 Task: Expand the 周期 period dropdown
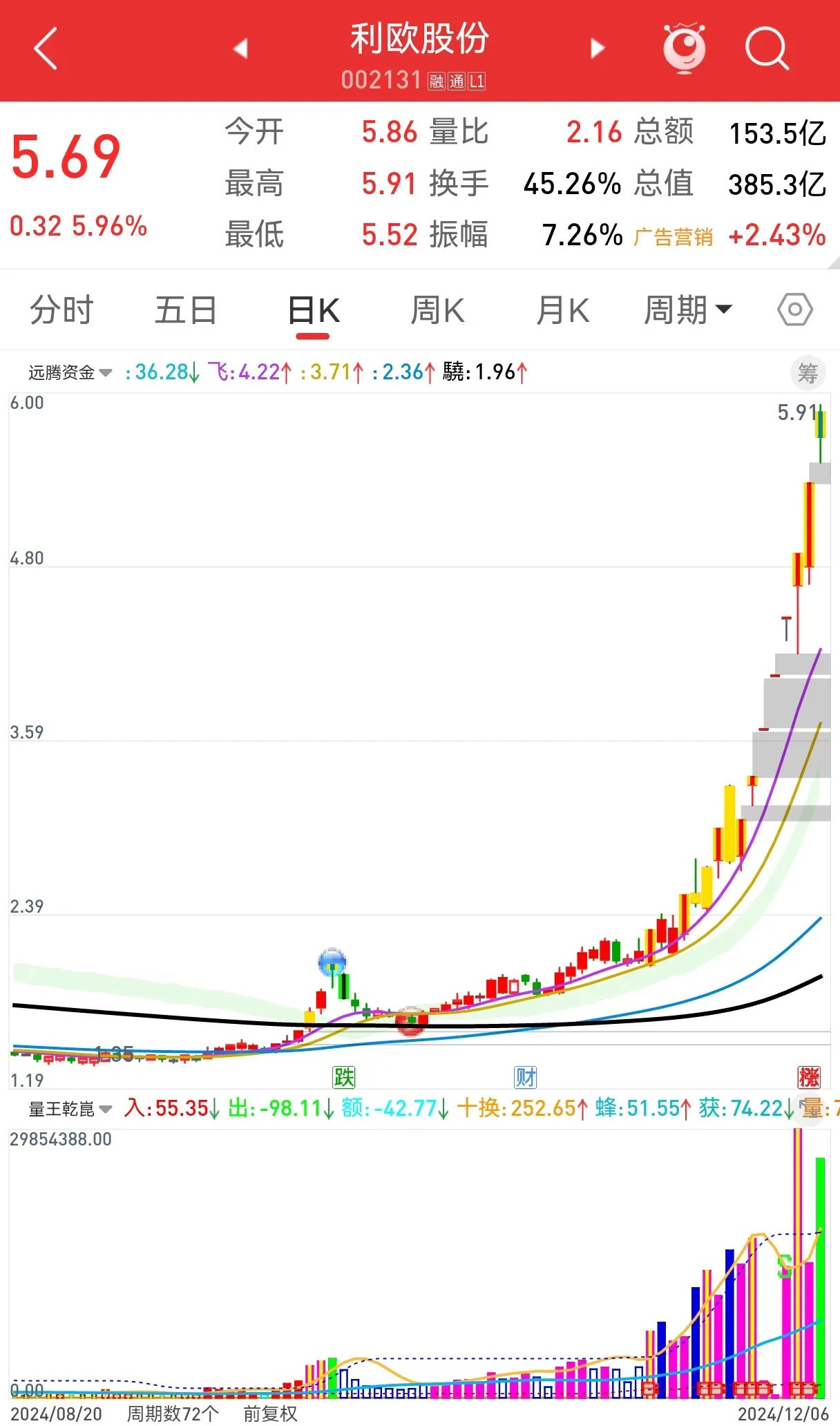[687, 310]
